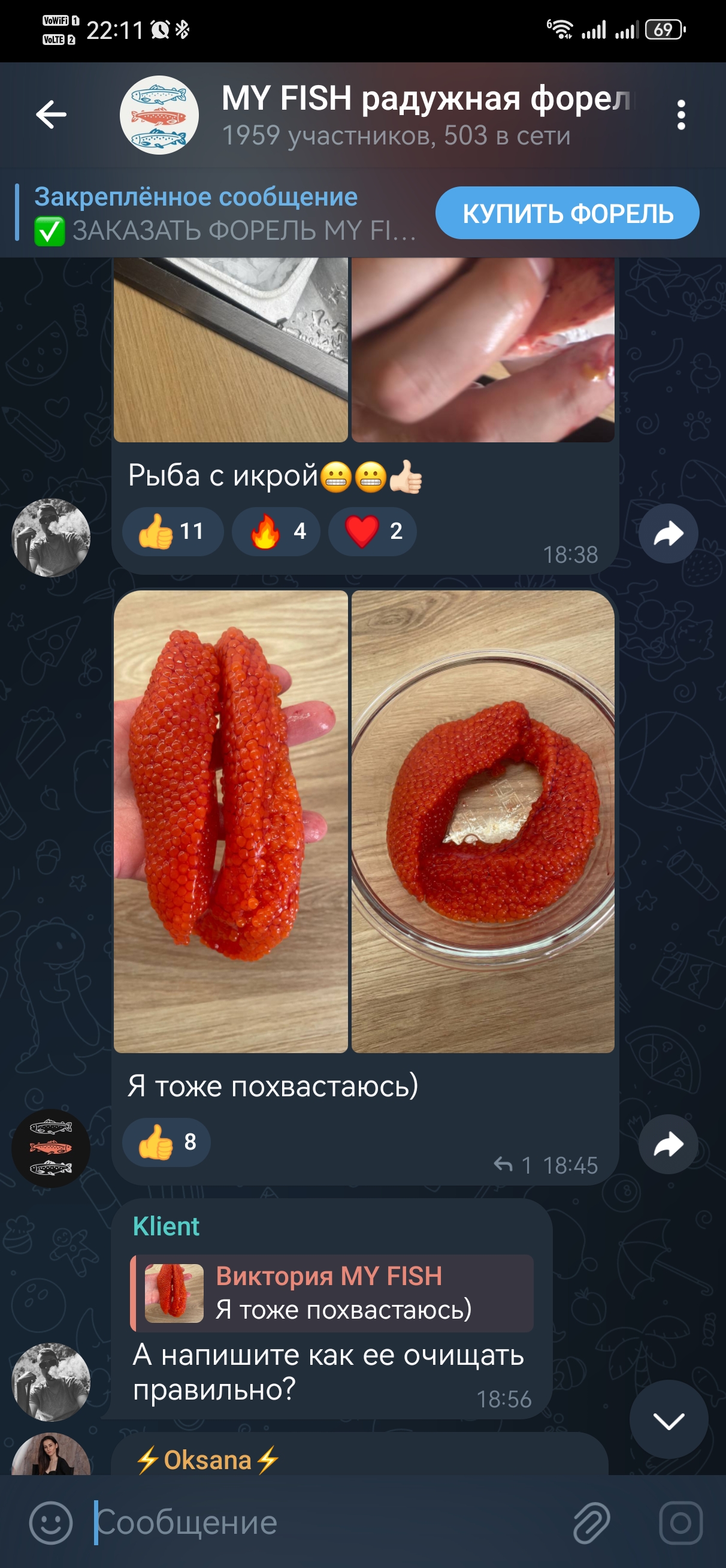Tap the heart reaction with 2 count
Viewport: 726px width, 1568px height.
point(373,532)
